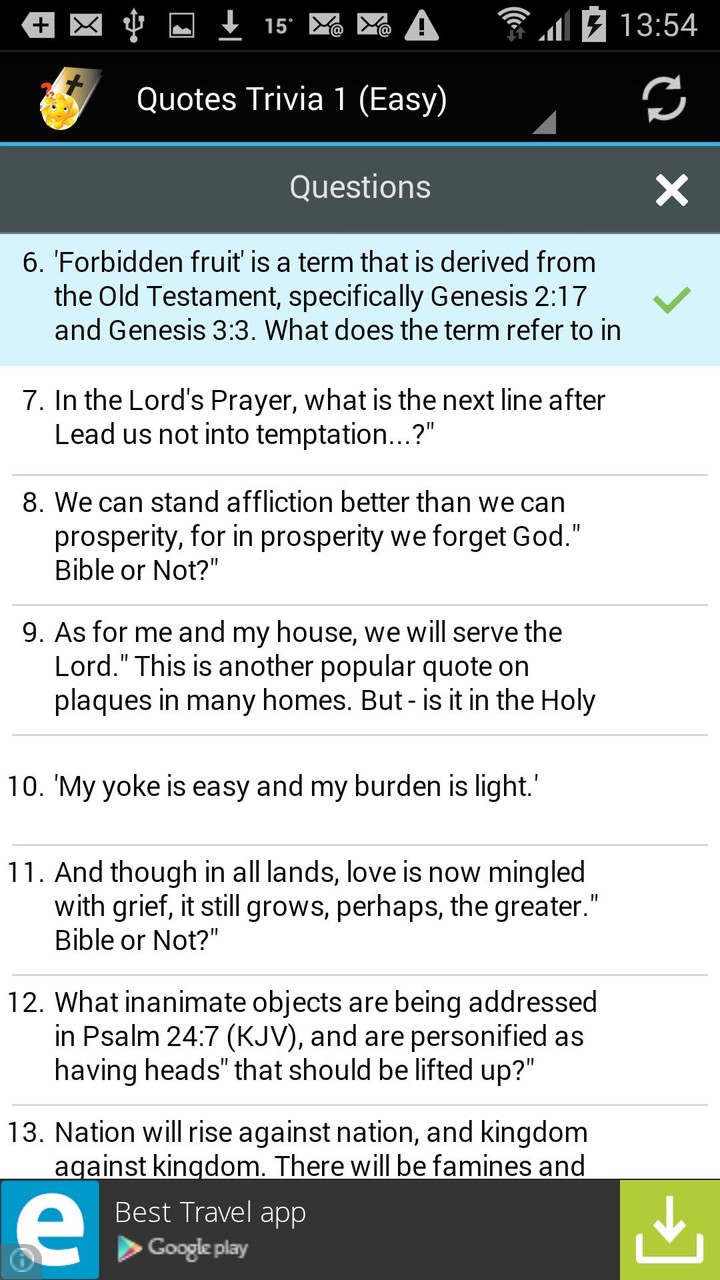Screen dimensions: 720x1280
Task: Tap the download icon in the status bar
Action: coord(228,25)
